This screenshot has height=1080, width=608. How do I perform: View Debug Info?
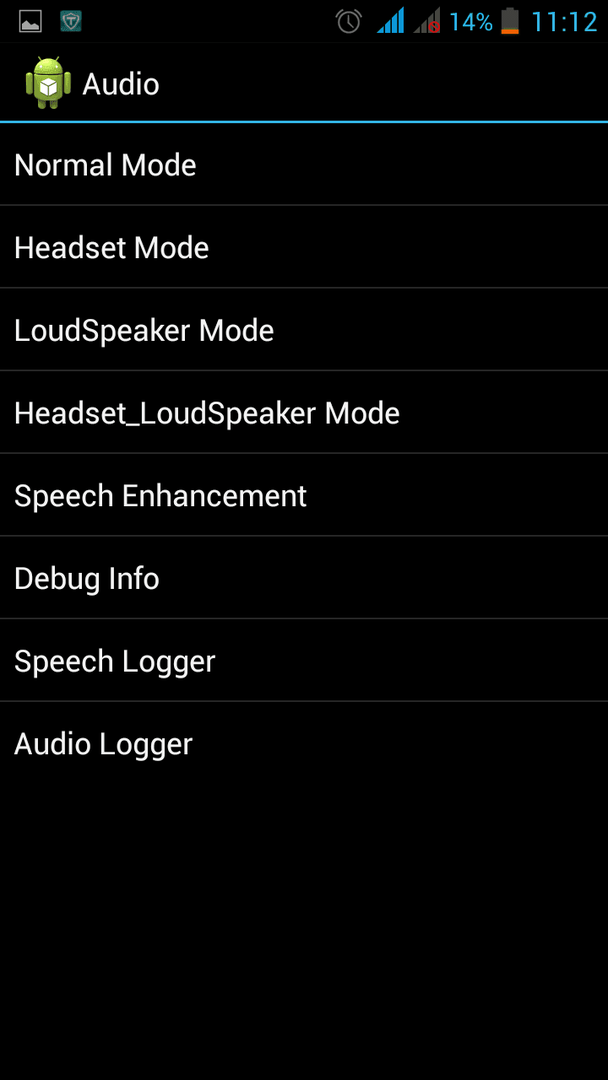(304, 577)
